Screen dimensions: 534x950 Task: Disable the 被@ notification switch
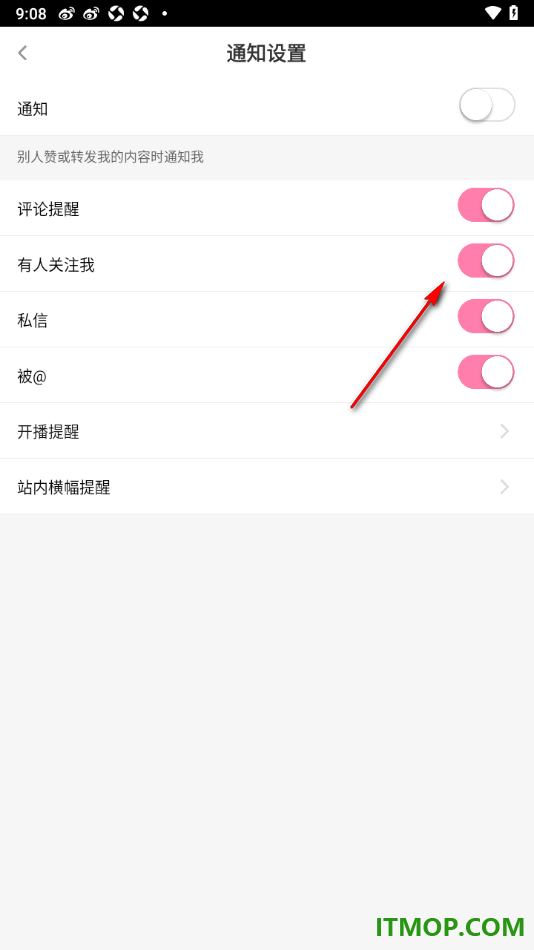(486, 372)
